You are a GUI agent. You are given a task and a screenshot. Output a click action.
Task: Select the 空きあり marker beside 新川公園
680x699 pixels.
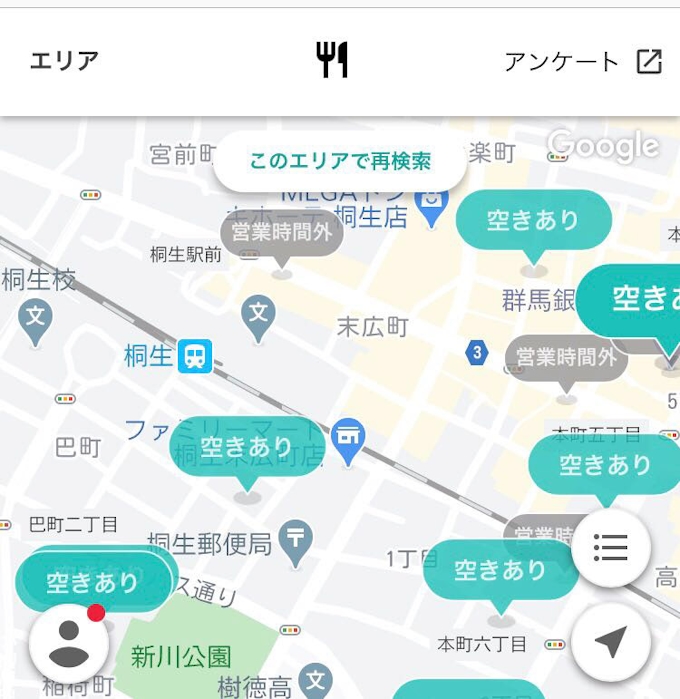point(93,581)
